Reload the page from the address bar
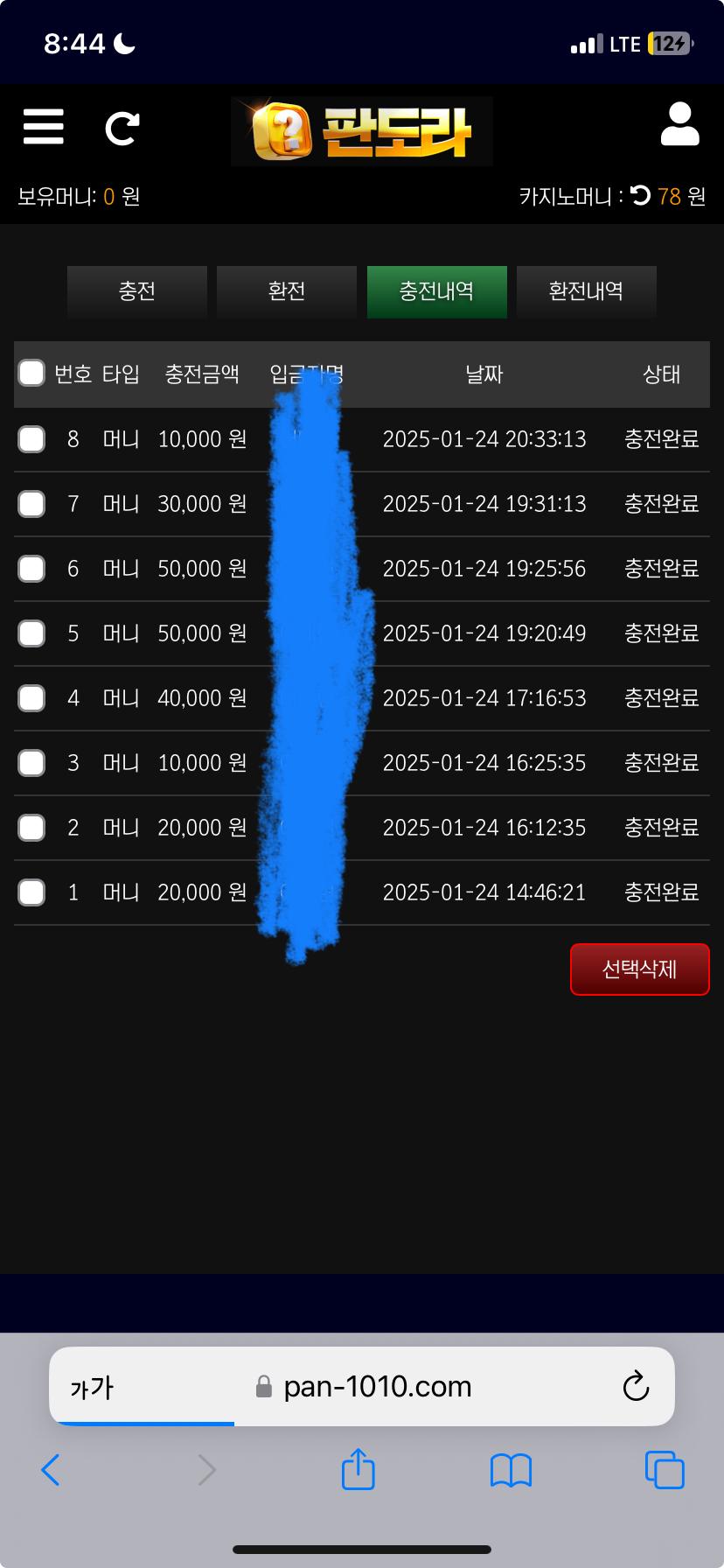 (636, 1387)
